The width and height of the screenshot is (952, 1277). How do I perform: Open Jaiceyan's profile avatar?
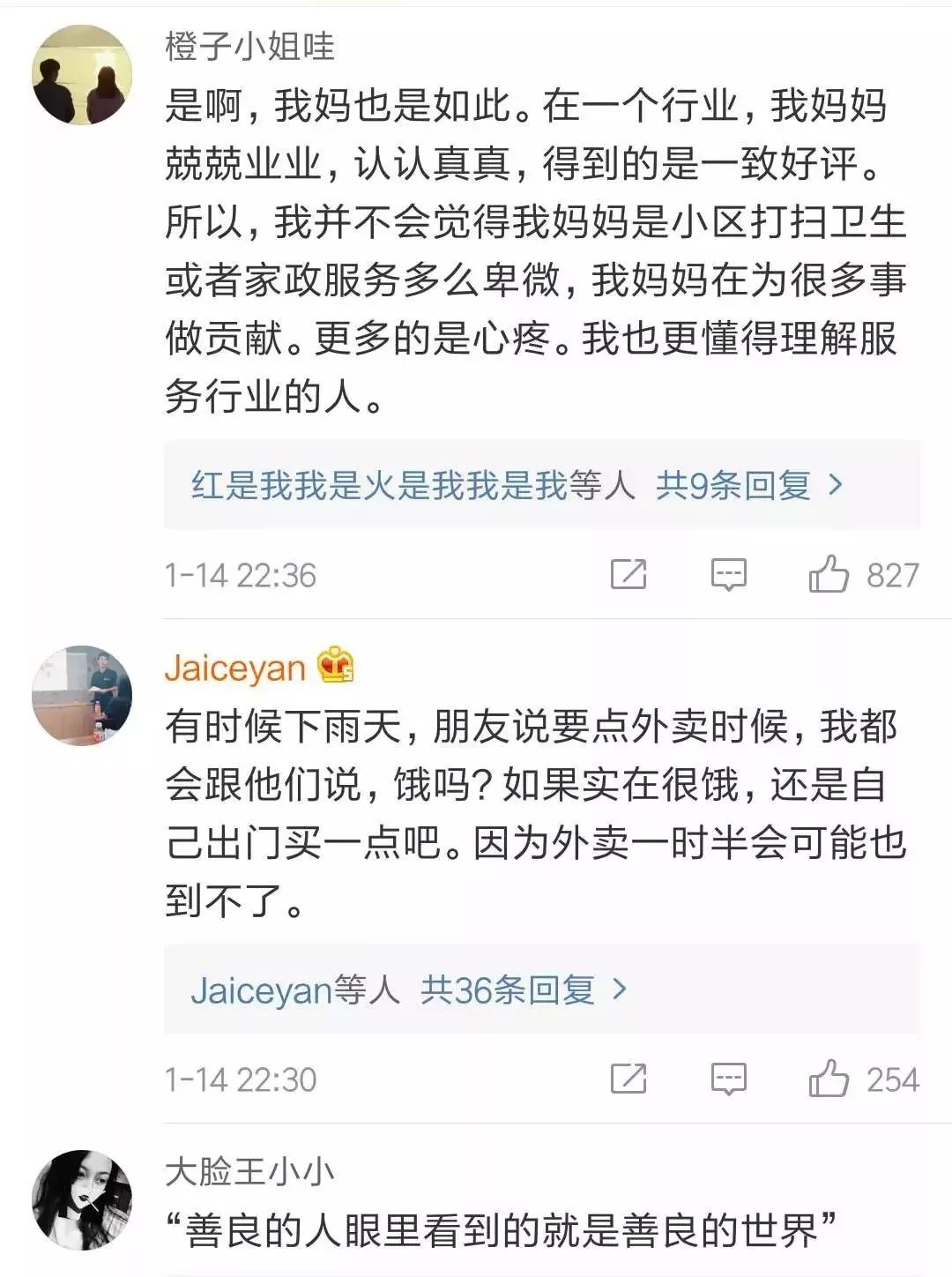(x=82, y=696)
